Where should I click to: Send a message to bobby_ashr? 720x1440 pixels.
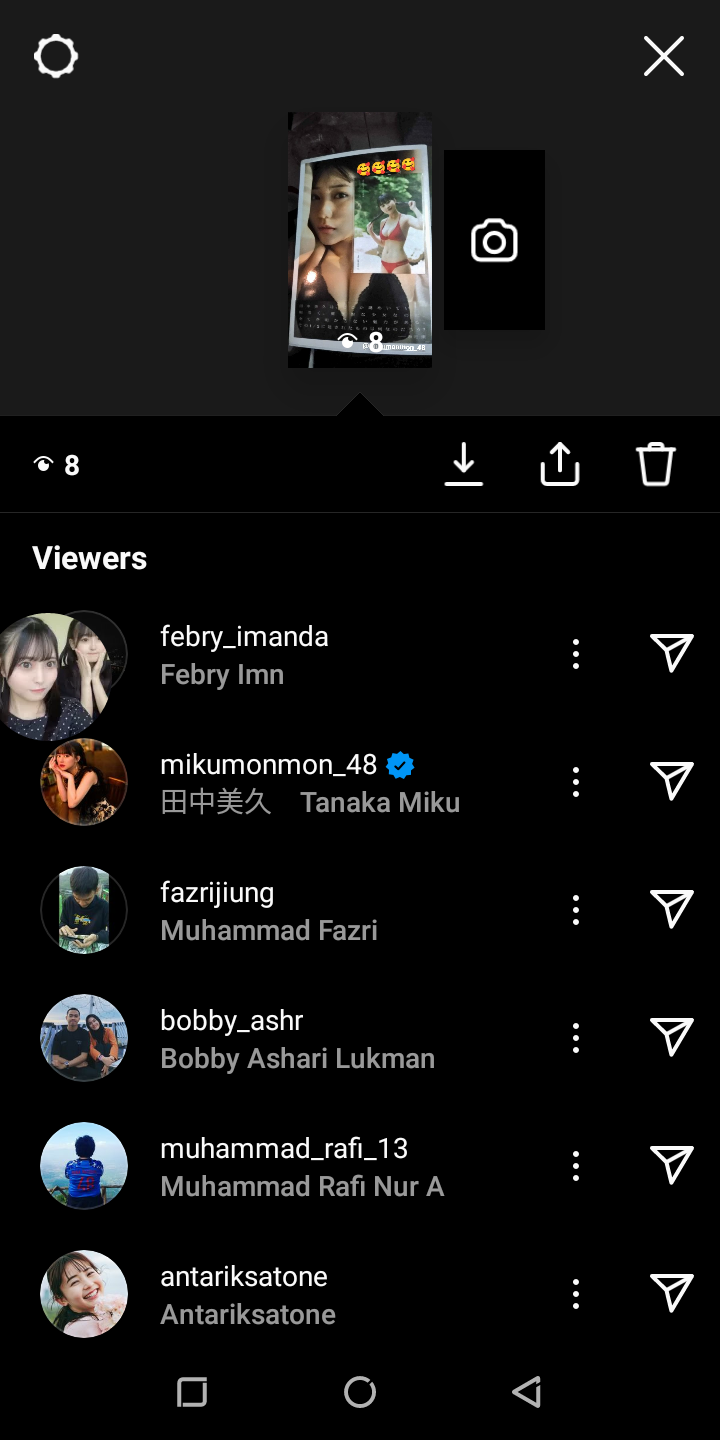pyautogui.click(x=672, y=1038)
